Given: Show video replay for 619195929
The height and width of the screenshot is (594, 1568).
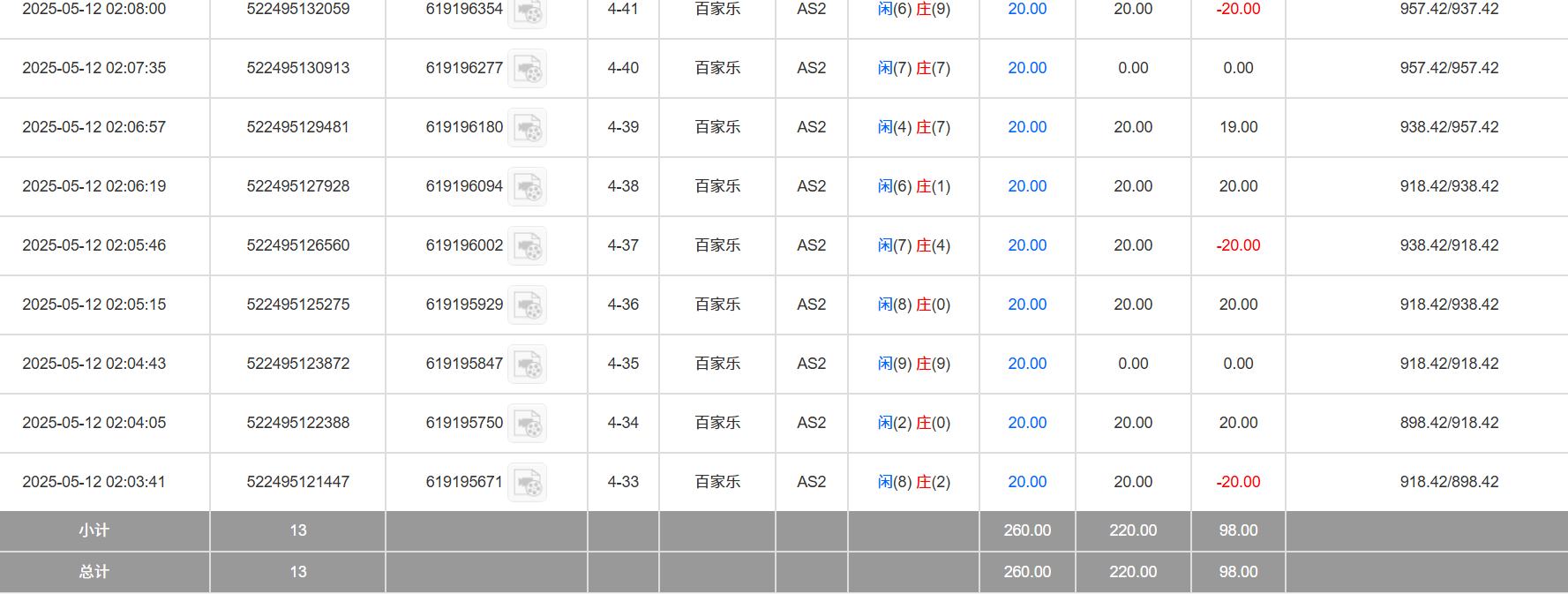Looking at the screenshot, I should pos(528,305).
